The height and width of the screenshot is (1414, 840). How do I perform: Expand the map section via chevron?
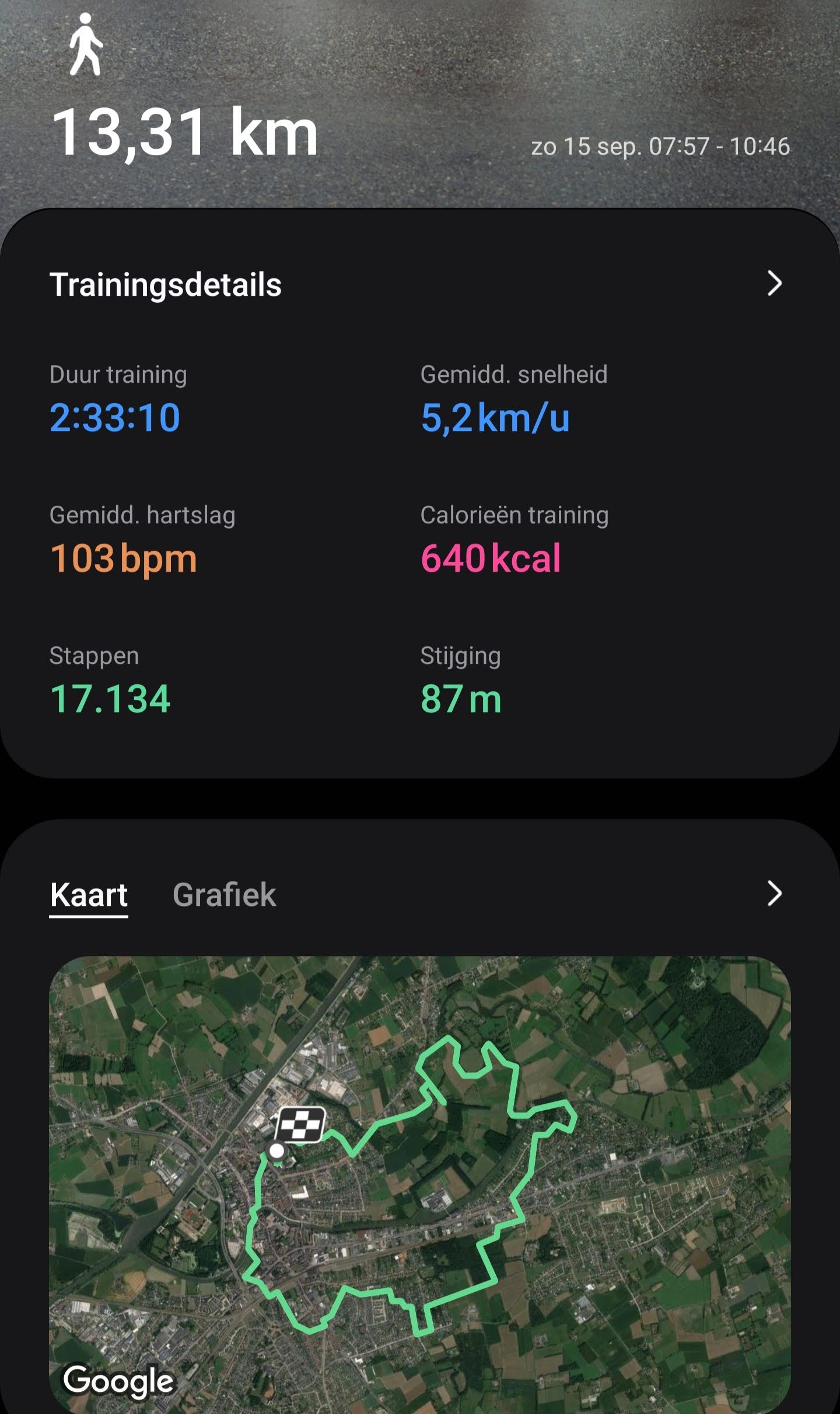tap(774, 893)
